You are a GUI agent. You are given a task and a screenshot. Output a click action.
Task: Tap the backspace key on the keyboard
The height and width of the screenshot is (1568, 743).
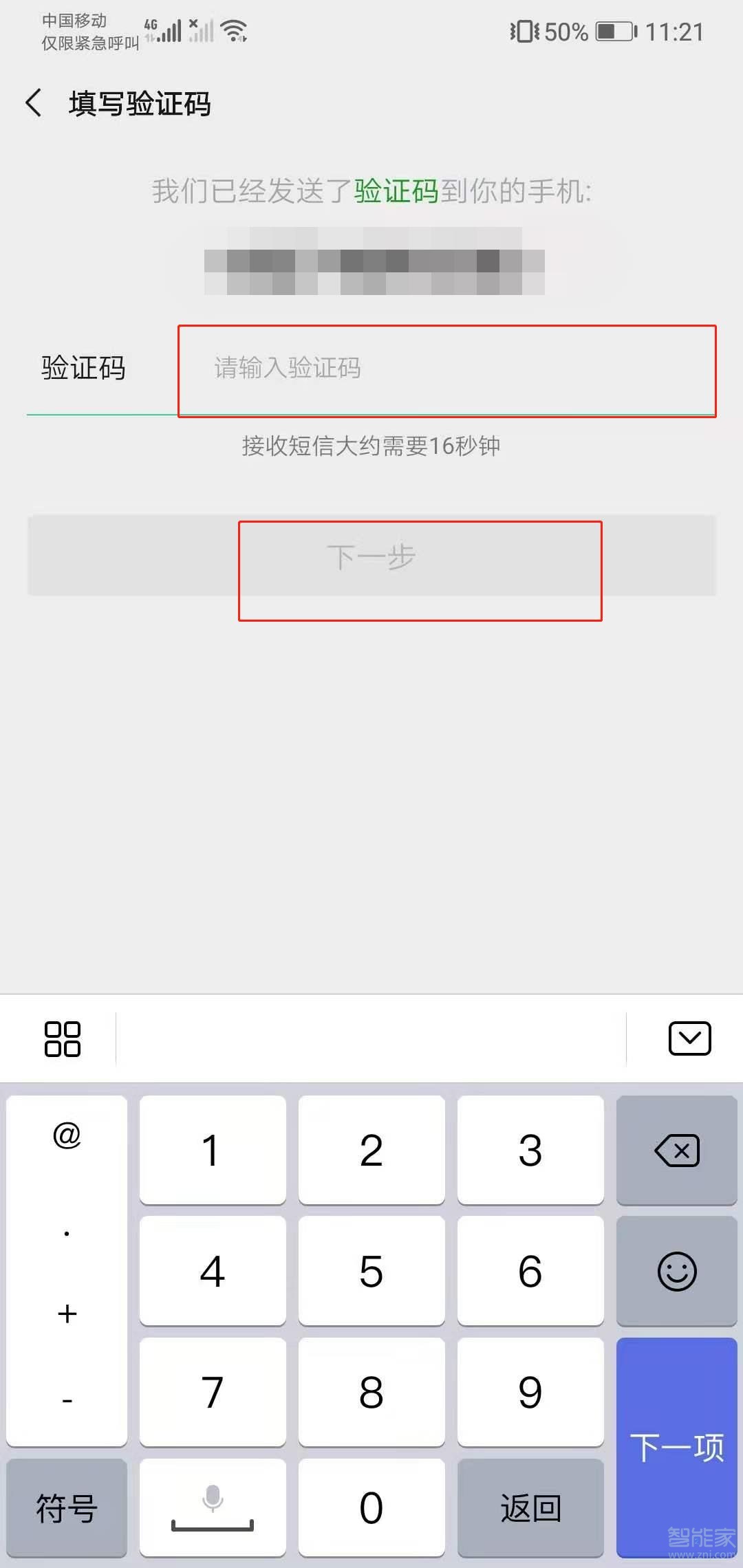(x=676, y=1151)
